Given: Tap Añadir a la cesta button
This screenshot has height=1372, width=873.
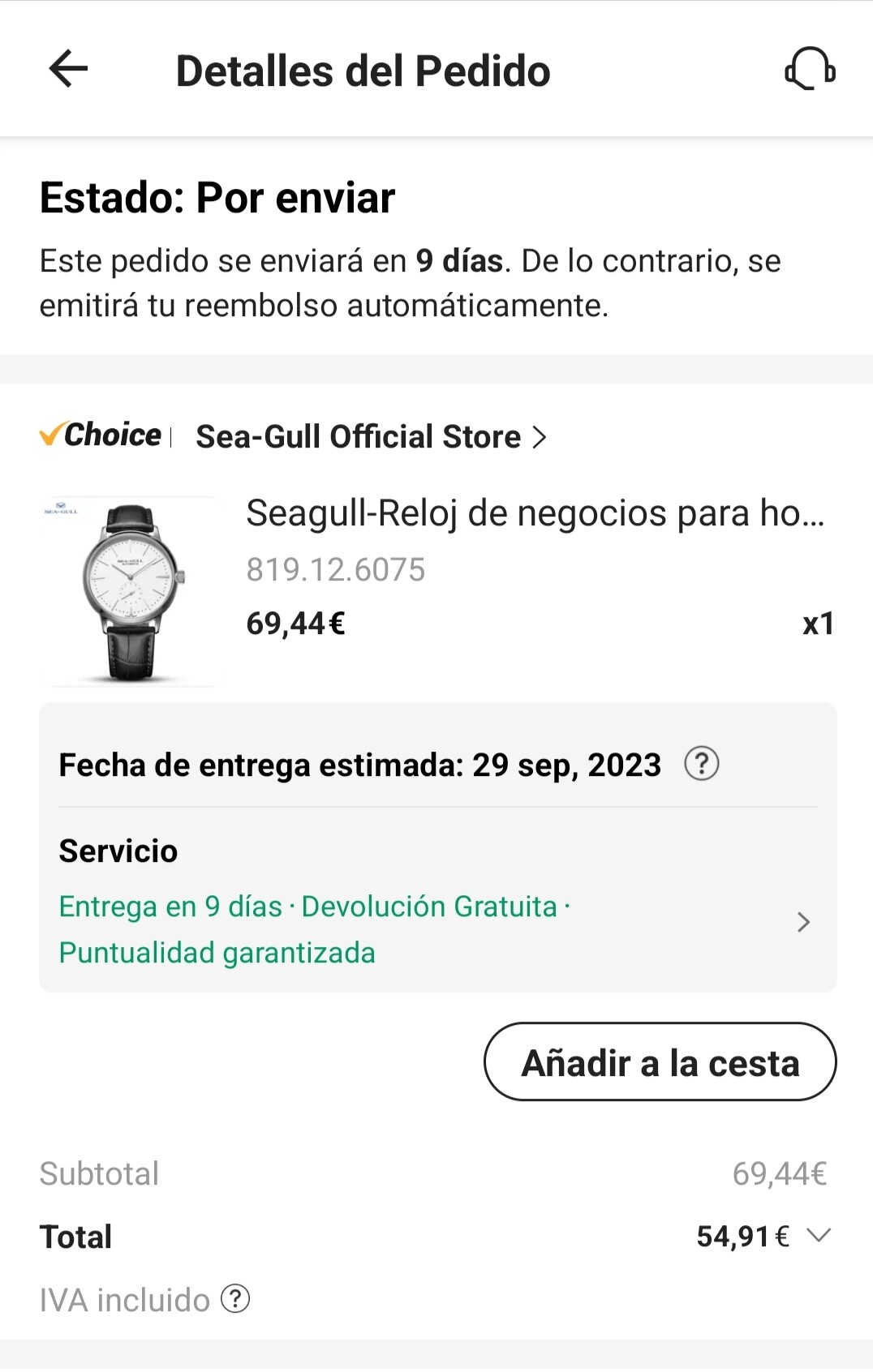Looking at the screenshot, I should pos(660,1062).
